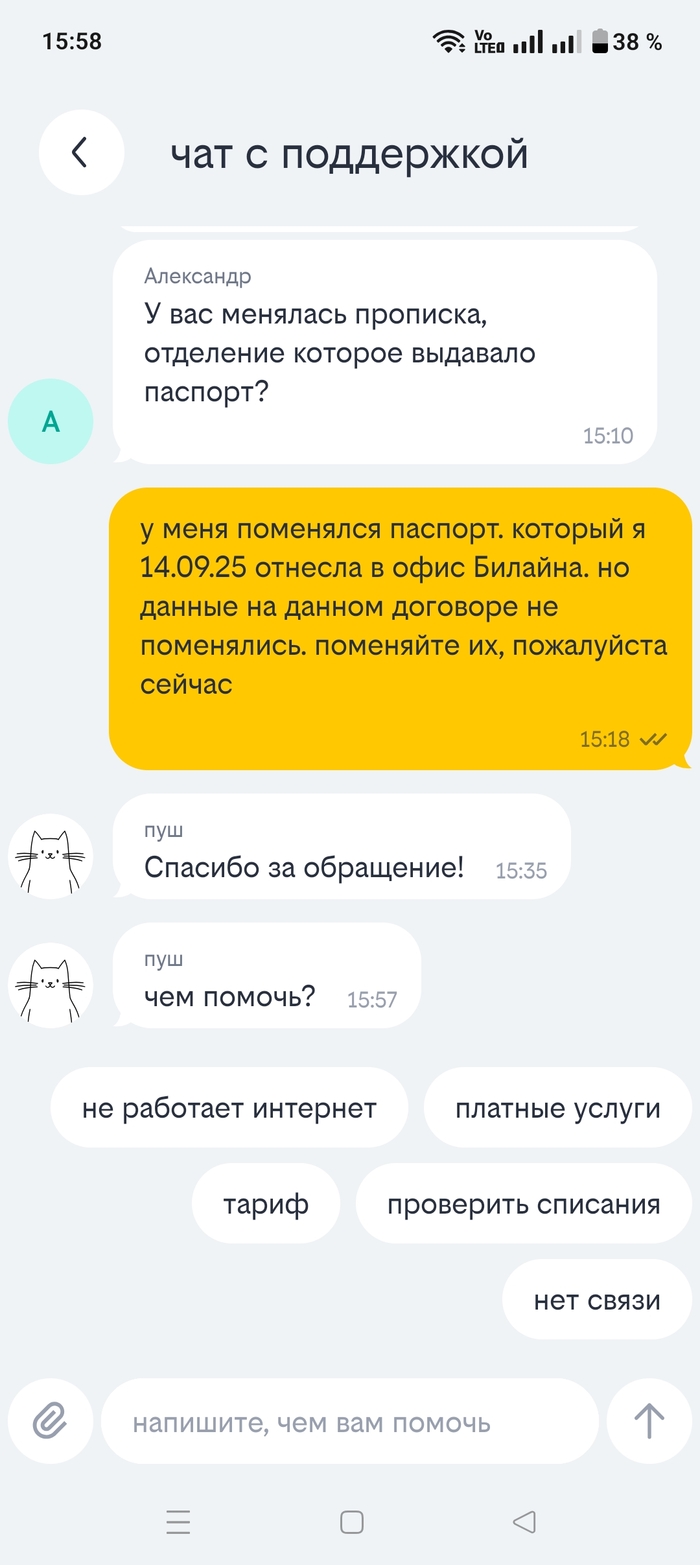
Task: Tap the "тариф" chip
Action: 266,1203
